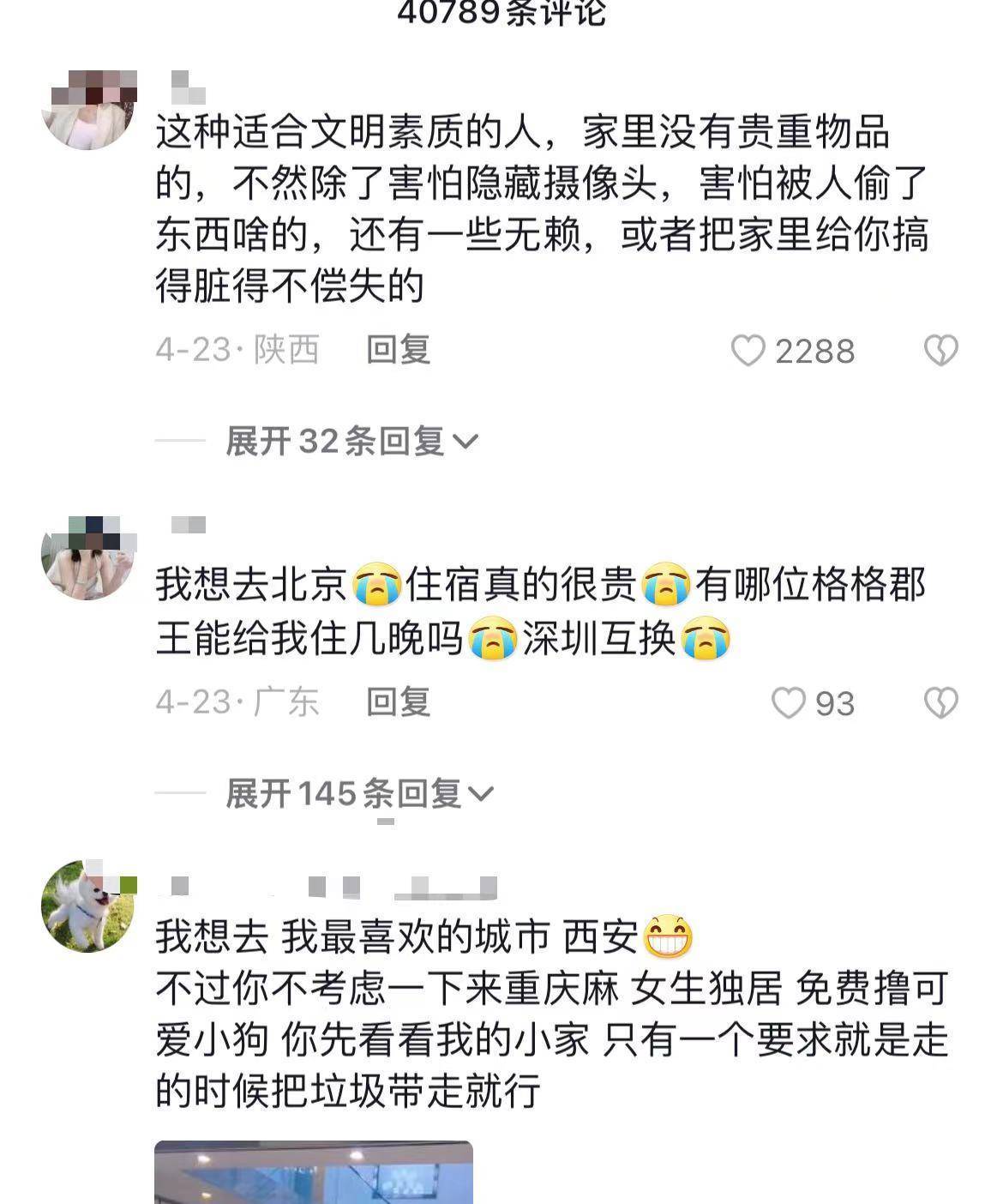Reply to the 陕西 comment
Screen dimensions: 1003x1204
click(x=398, y=350)
